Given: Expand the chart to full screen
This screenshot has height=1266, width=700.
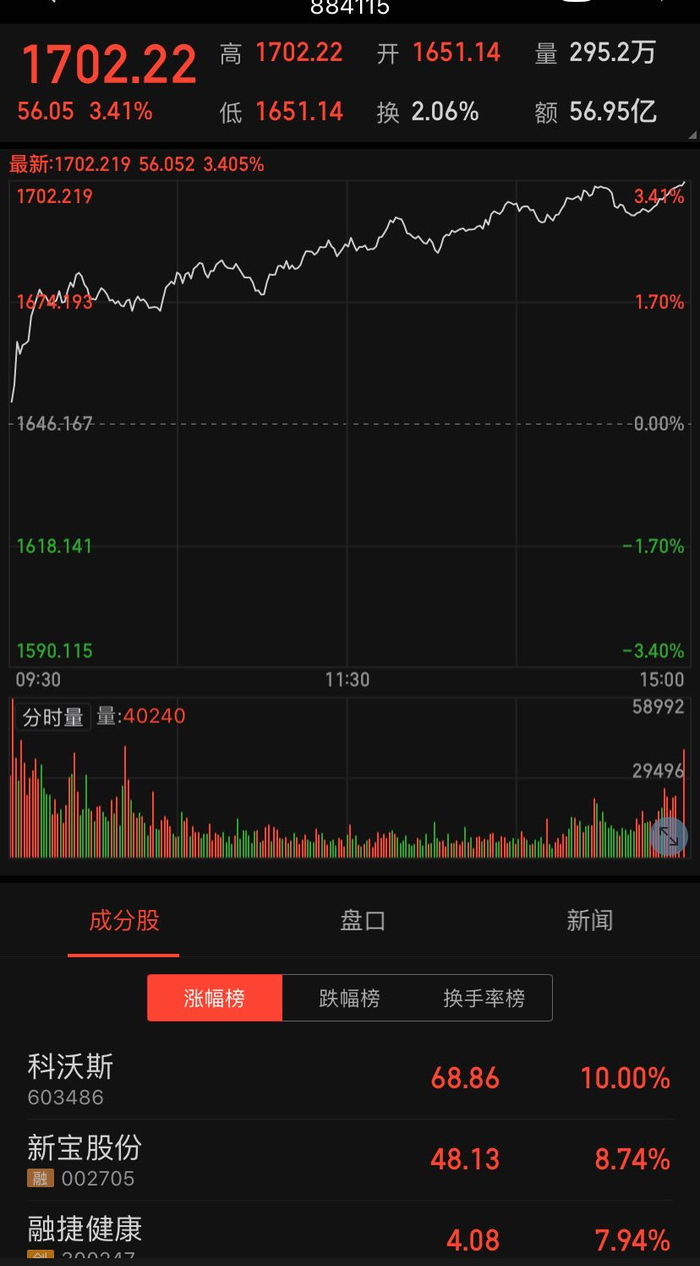Looking at the screenshot, I should click(668, 836).
